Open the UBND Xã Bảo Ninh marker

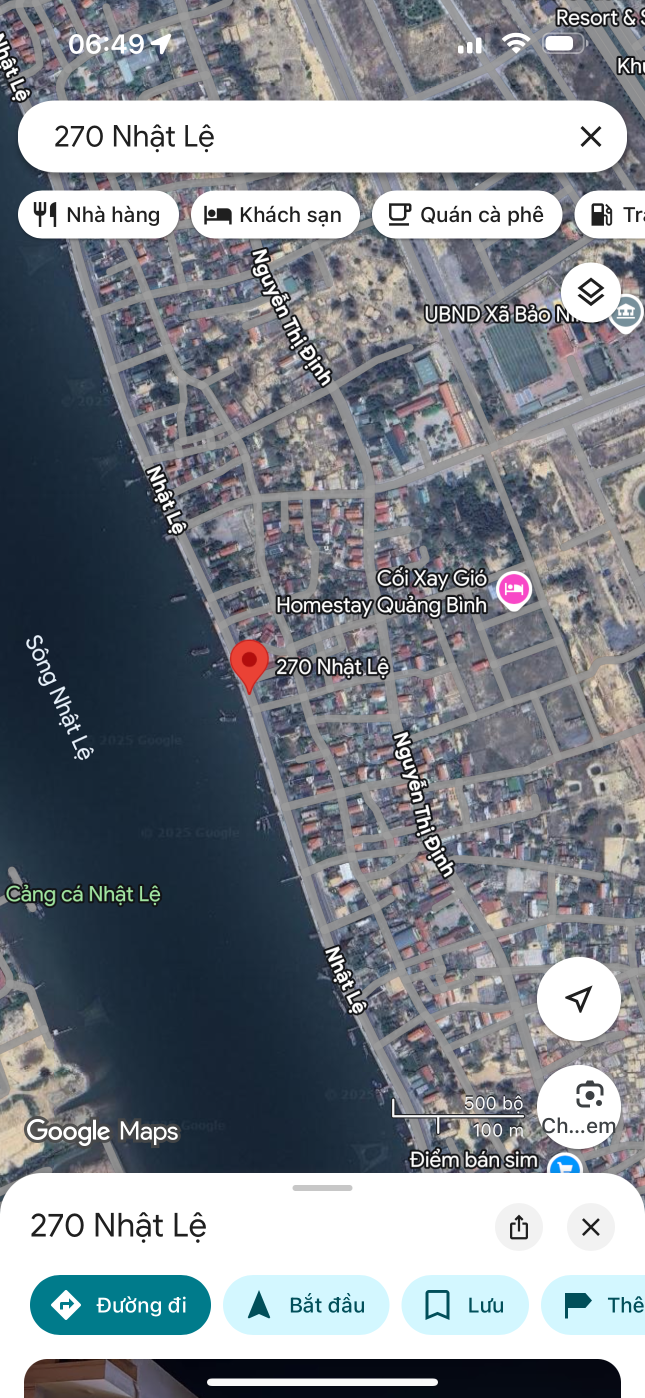(626, 312)
